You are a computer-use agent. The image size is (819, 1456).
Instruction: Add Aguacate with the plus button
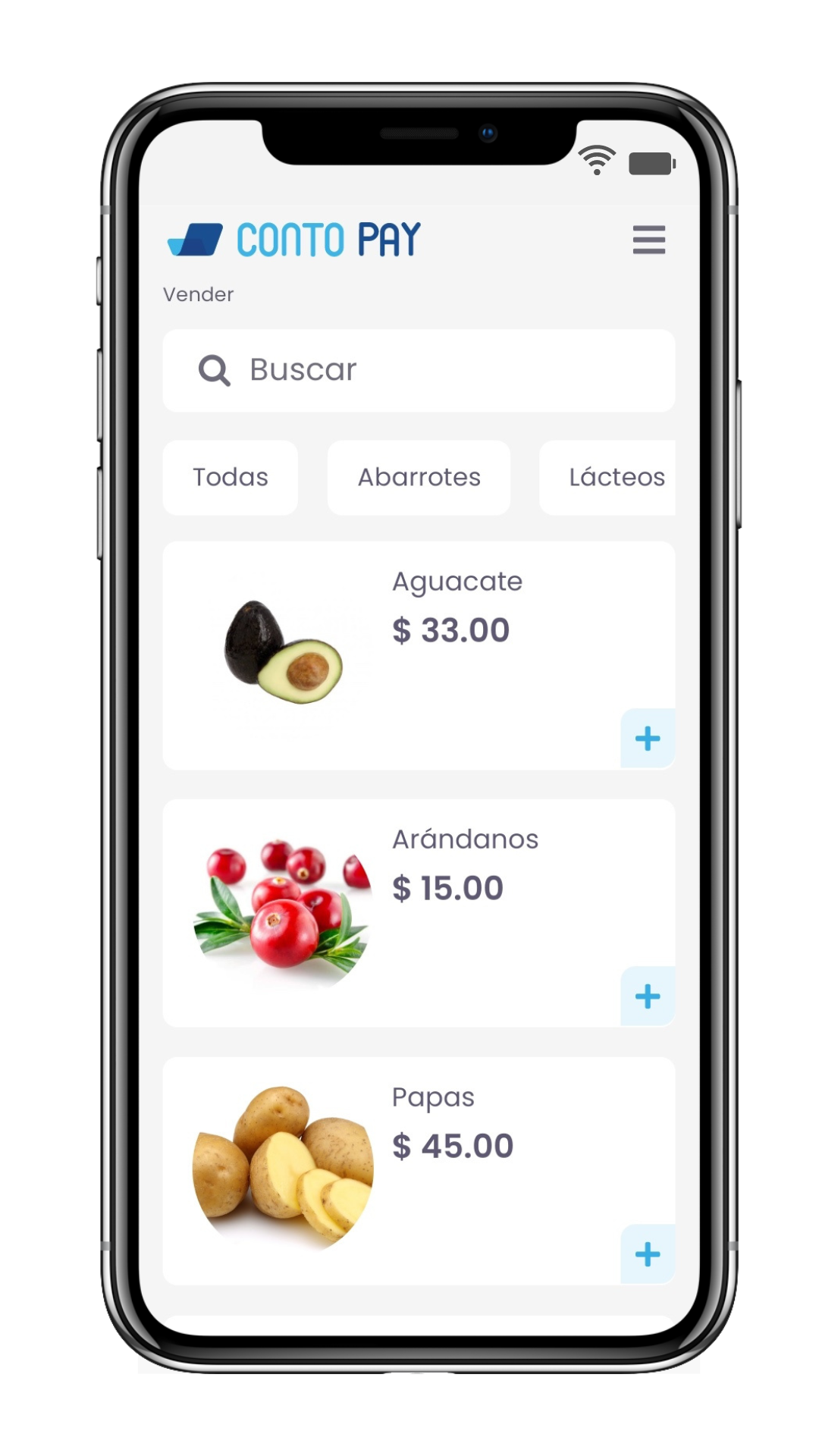click(x=647, y=738)
